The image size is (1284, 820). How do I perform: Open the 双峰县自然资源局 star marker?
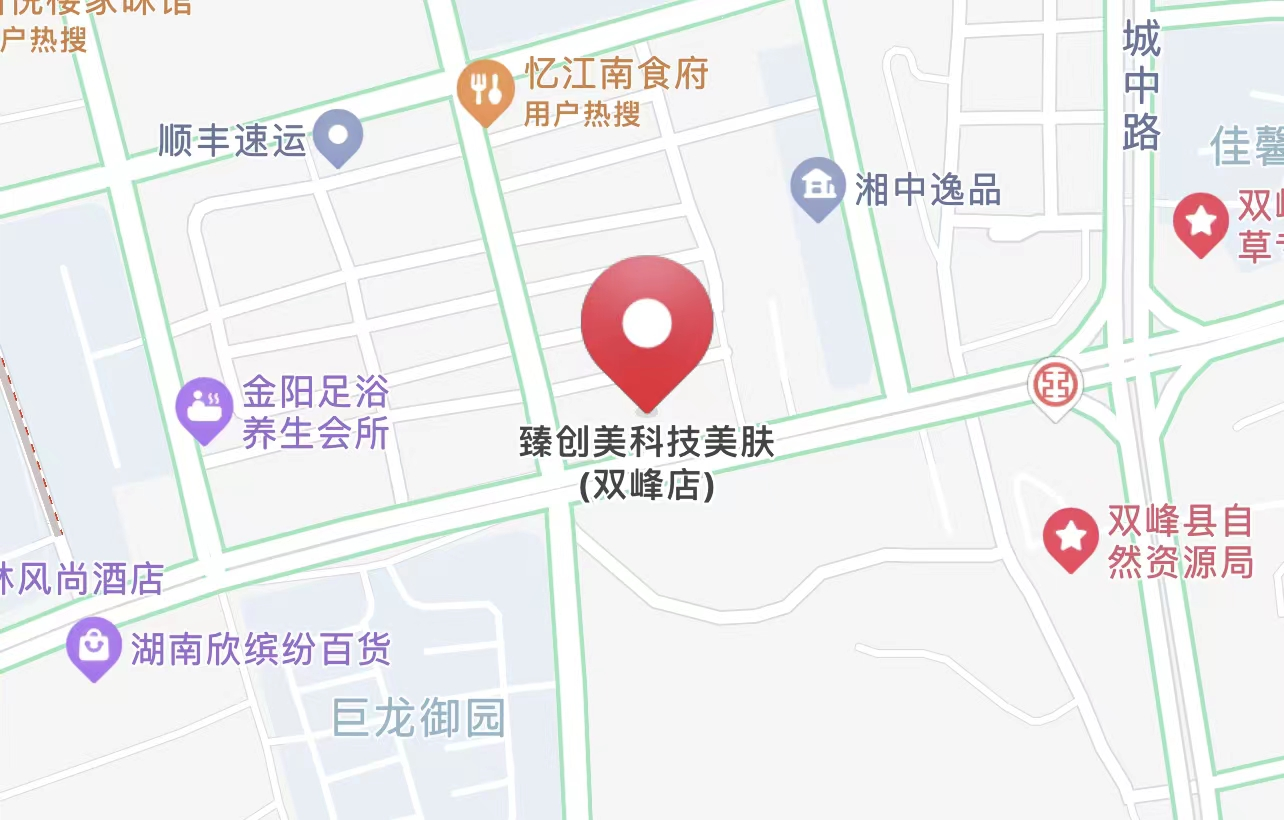click(x=1071, y=537)
